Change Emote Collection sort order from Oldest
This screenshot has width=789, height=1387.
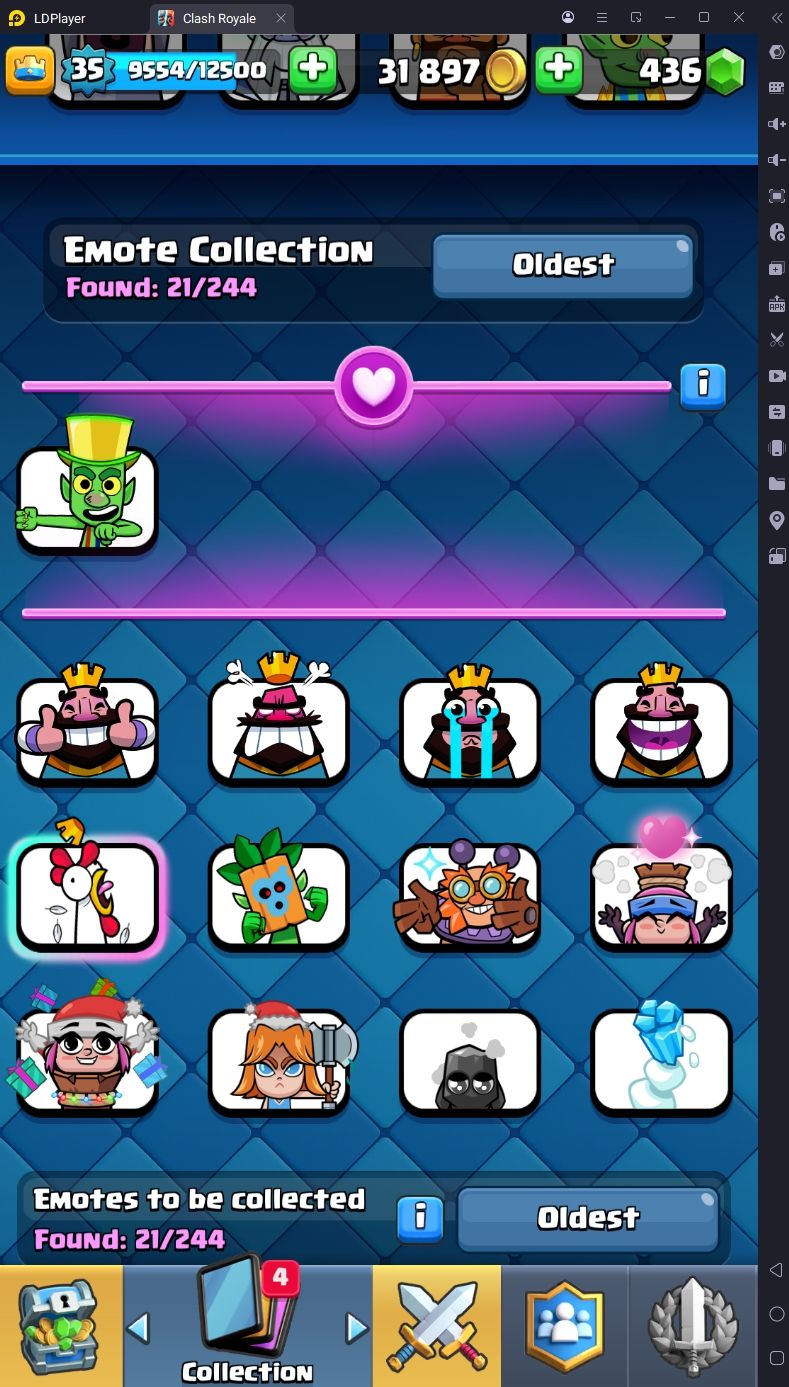[563, 265]
